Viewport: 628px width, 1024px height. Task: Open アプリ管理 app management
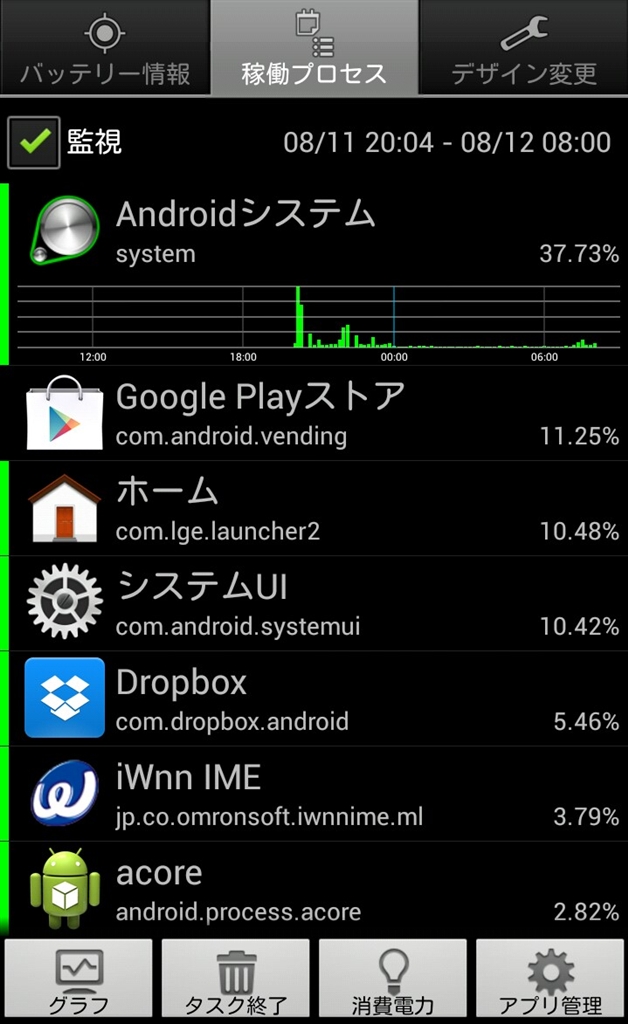(x=550, y=980)
